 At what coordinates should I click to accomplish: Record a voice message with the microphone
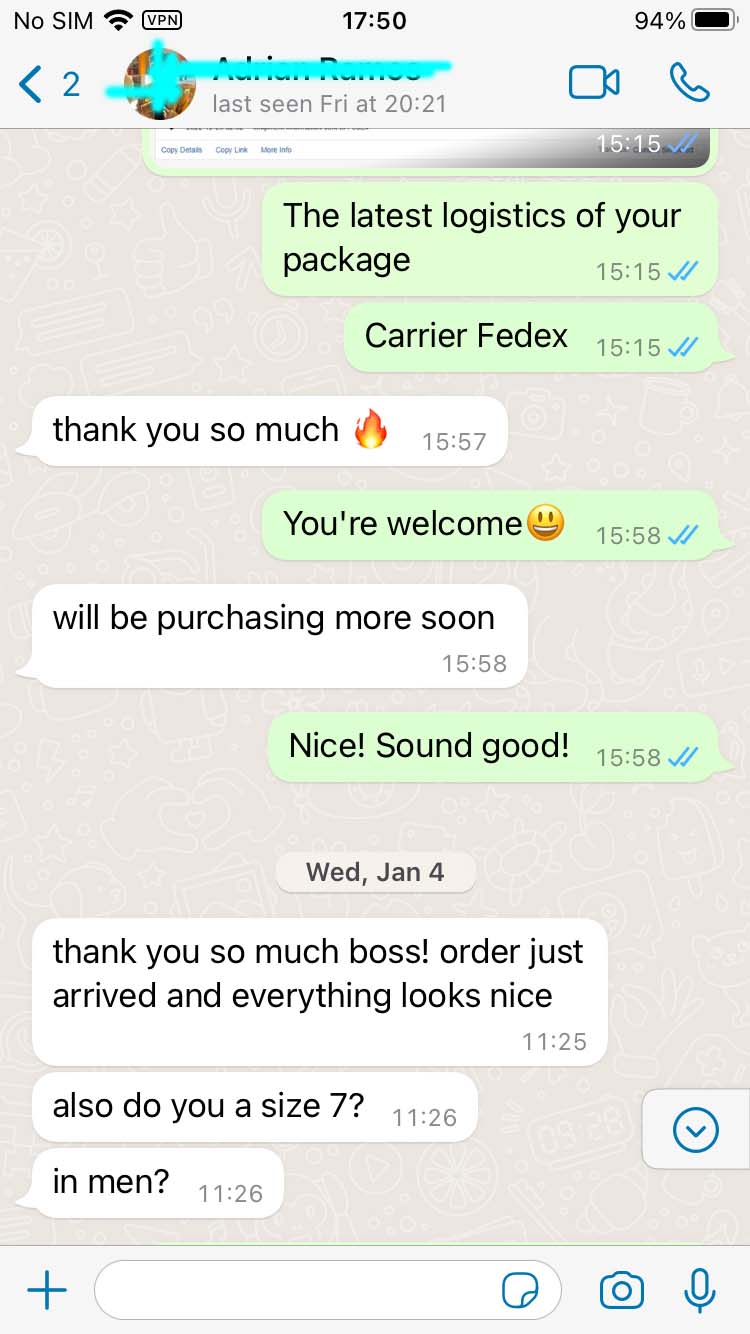coord(699,1291)
